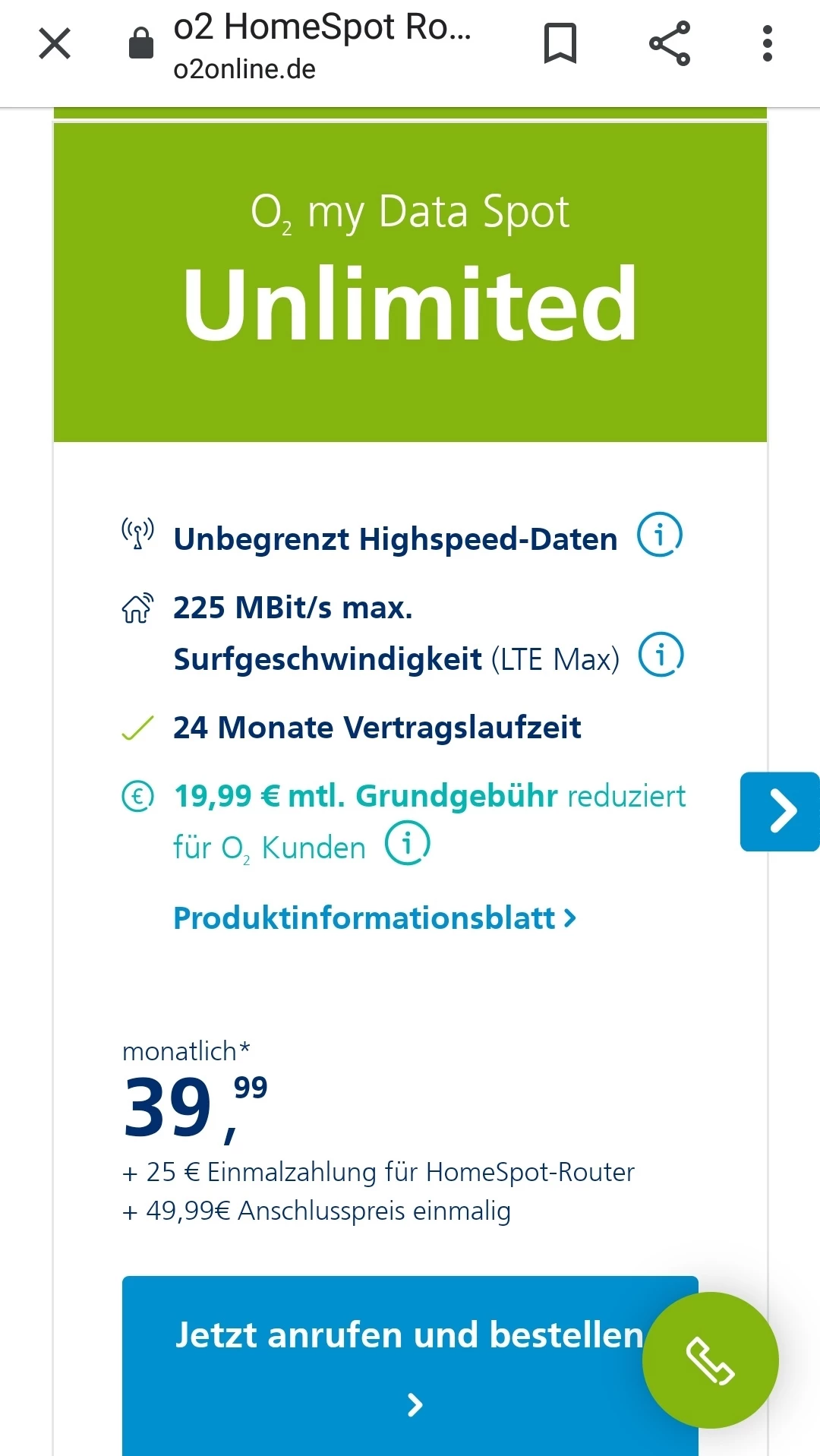Close the browser tab

[x=55, y=43]
